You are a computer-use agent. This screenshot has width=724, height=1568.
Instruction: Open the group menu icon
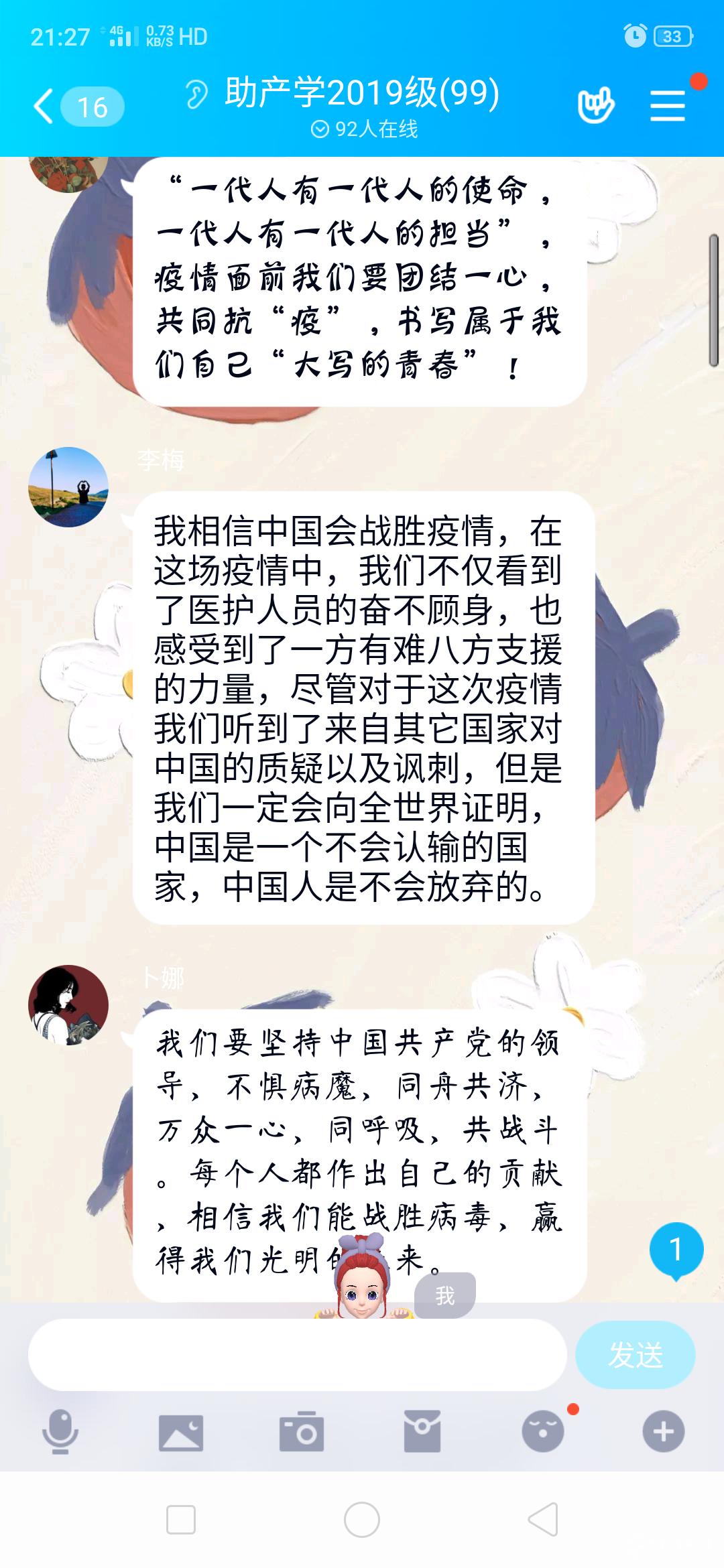(668, 107)
